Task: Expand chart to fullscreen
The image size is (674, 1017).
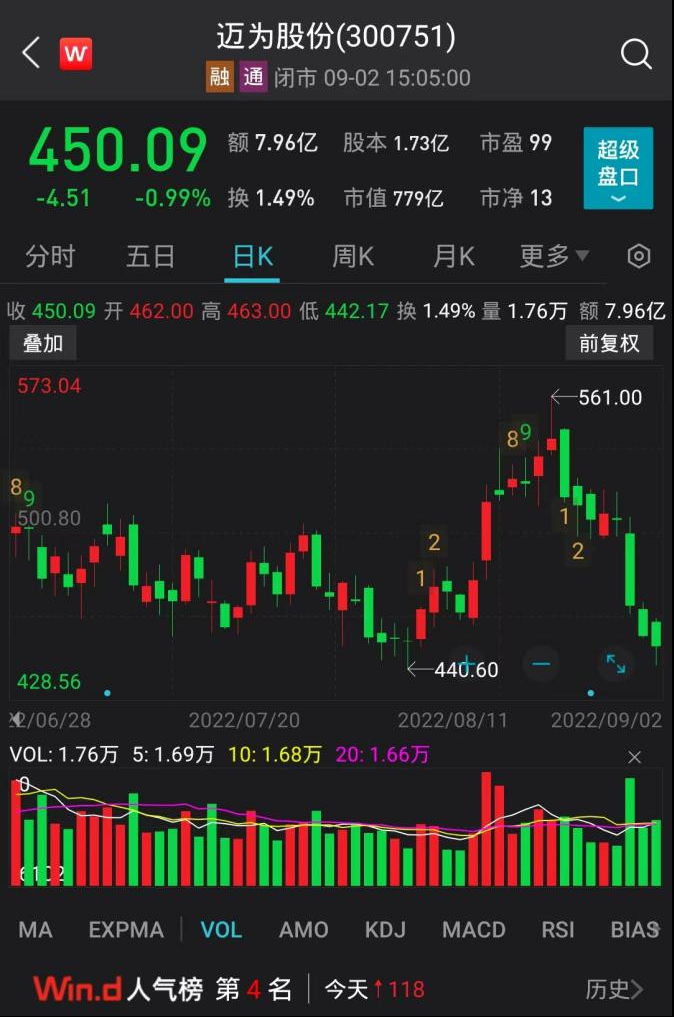Action: pos(616,664)
